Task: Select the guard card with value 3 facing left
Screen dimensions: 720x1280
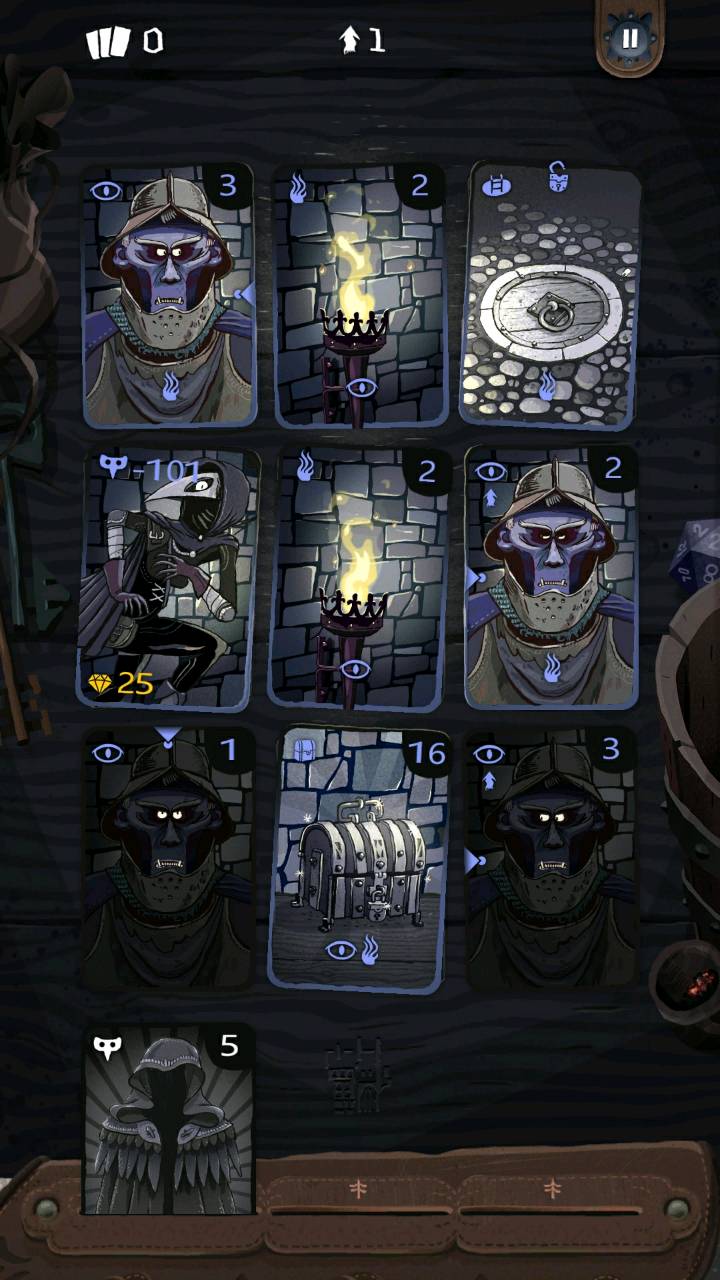Action: tap(168, 295)
